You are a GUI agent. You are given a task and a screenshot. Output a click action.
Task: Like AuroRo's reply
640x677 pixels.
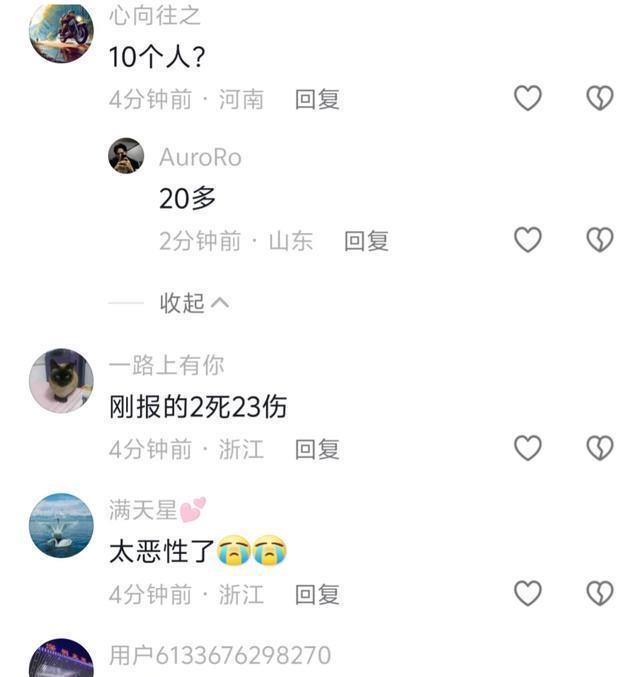pyautogui.click(x=527, y=240)
